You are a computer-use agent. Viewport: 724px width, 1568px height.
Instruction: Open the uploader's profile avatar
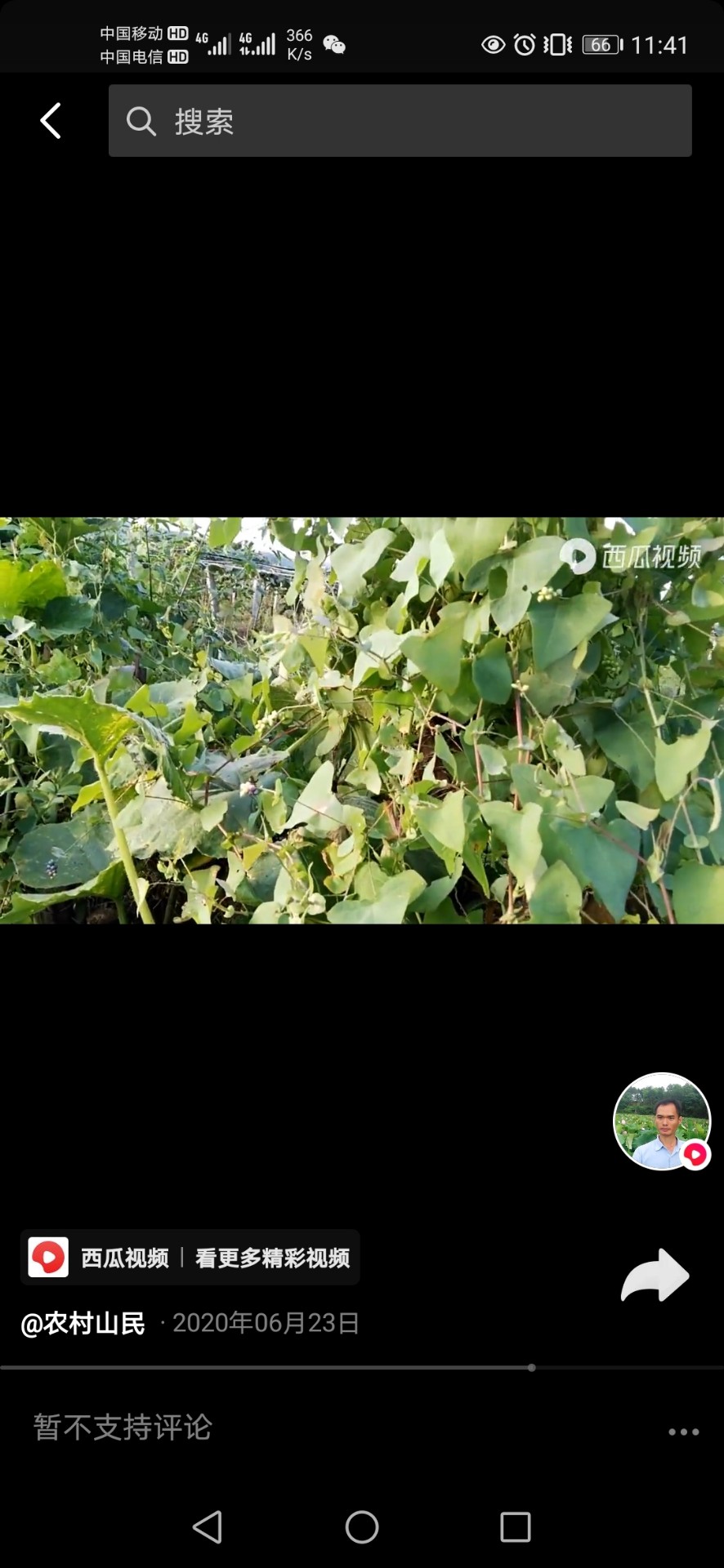coord(661,1120)
